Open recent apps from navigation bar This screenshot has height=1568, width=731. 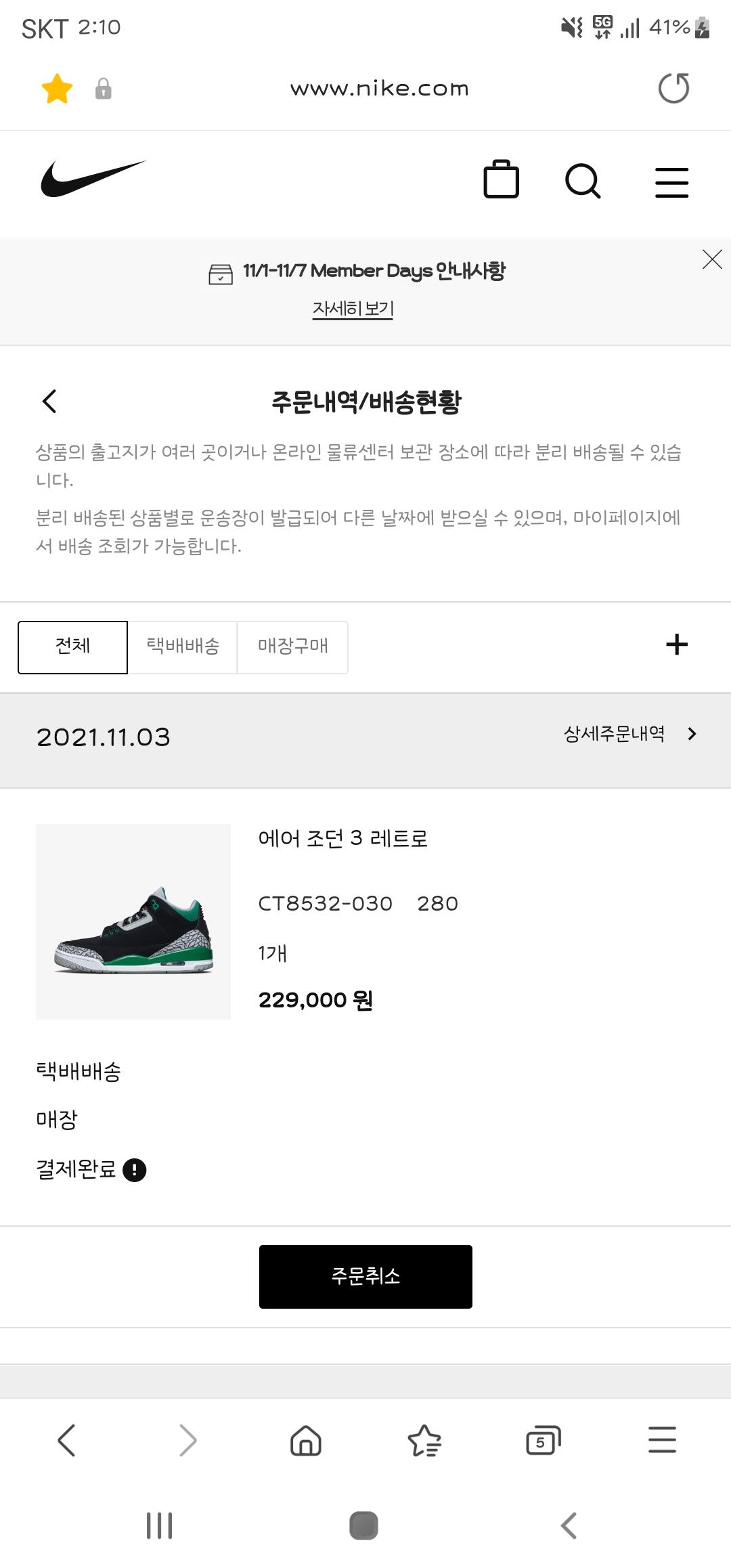tap(160, 1525)
